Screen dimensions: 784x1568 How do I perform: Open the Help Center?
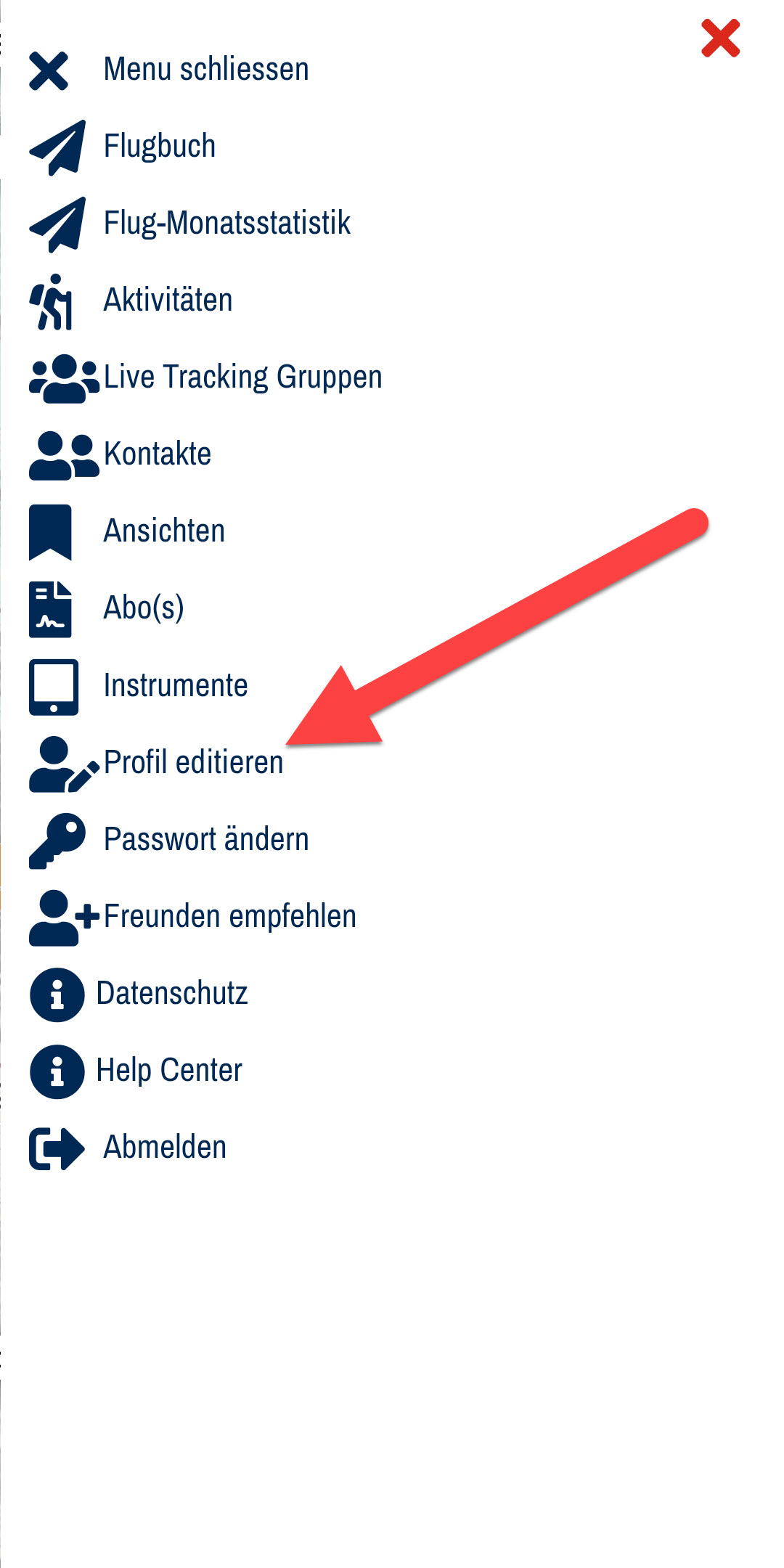pos(169,1071)
